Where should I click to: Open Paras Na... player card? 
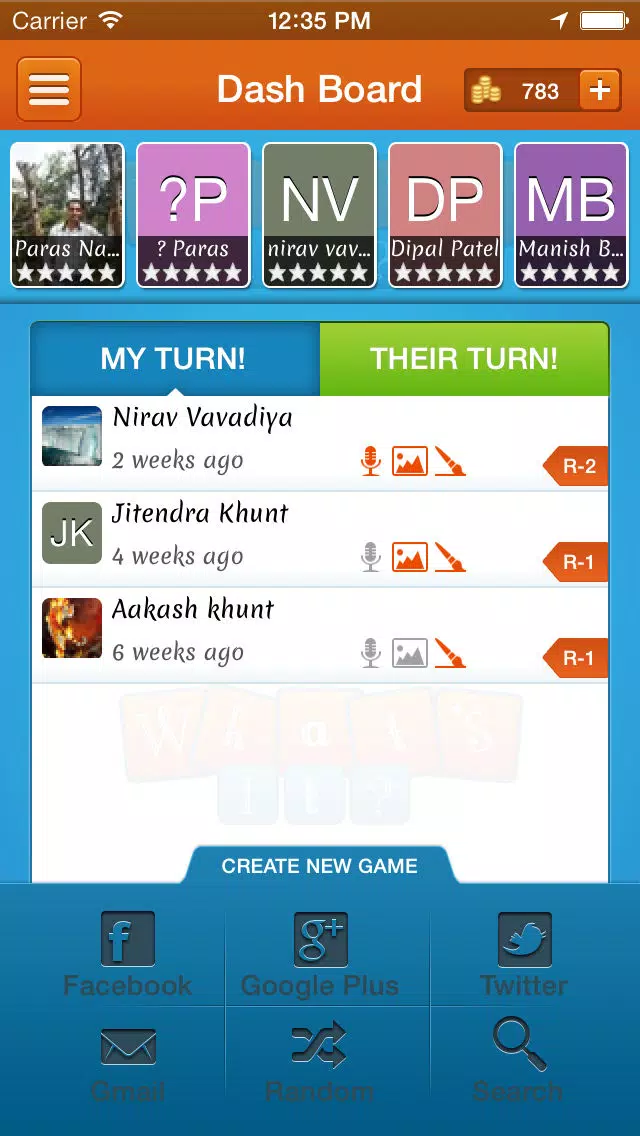(x=67, y=215)
